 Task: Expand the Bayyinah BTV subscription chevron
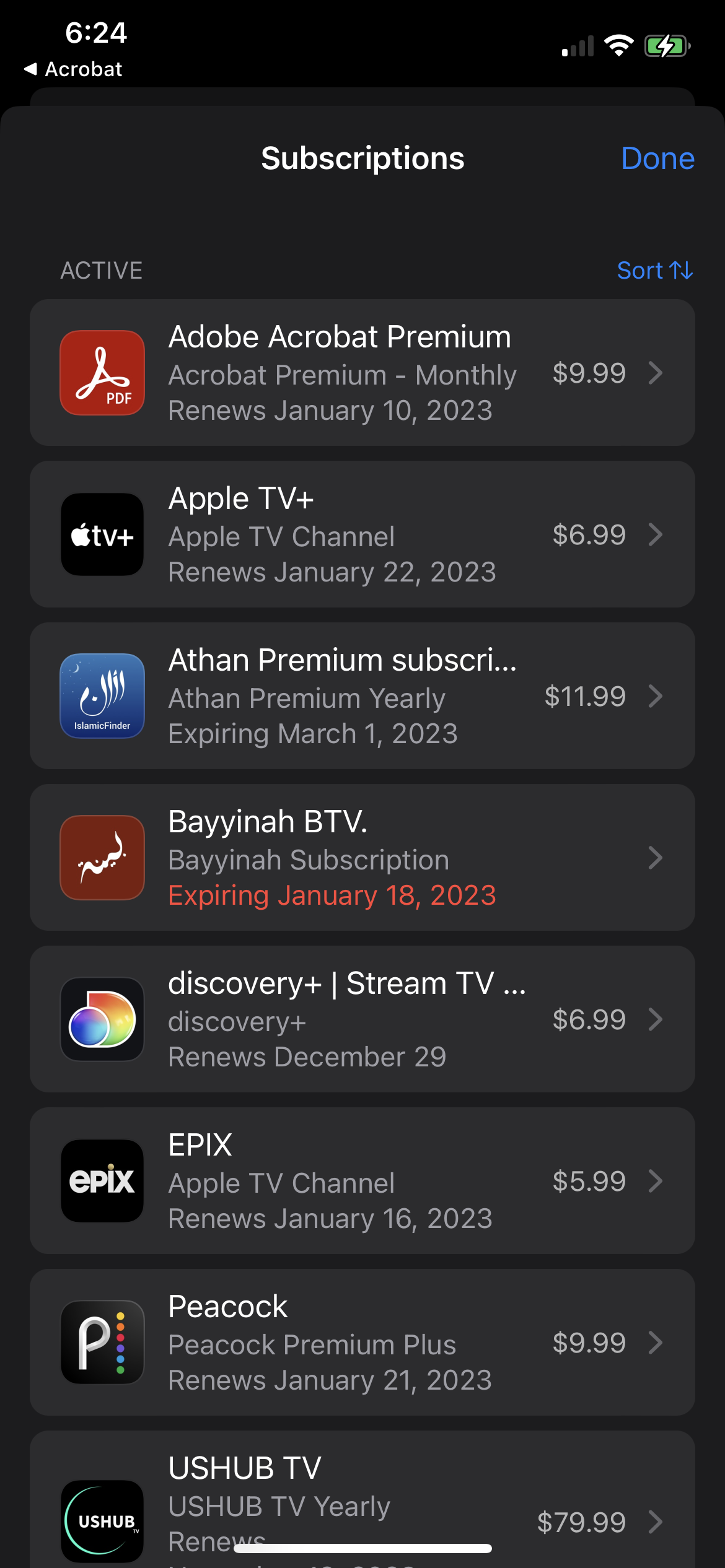pos(656,858)
